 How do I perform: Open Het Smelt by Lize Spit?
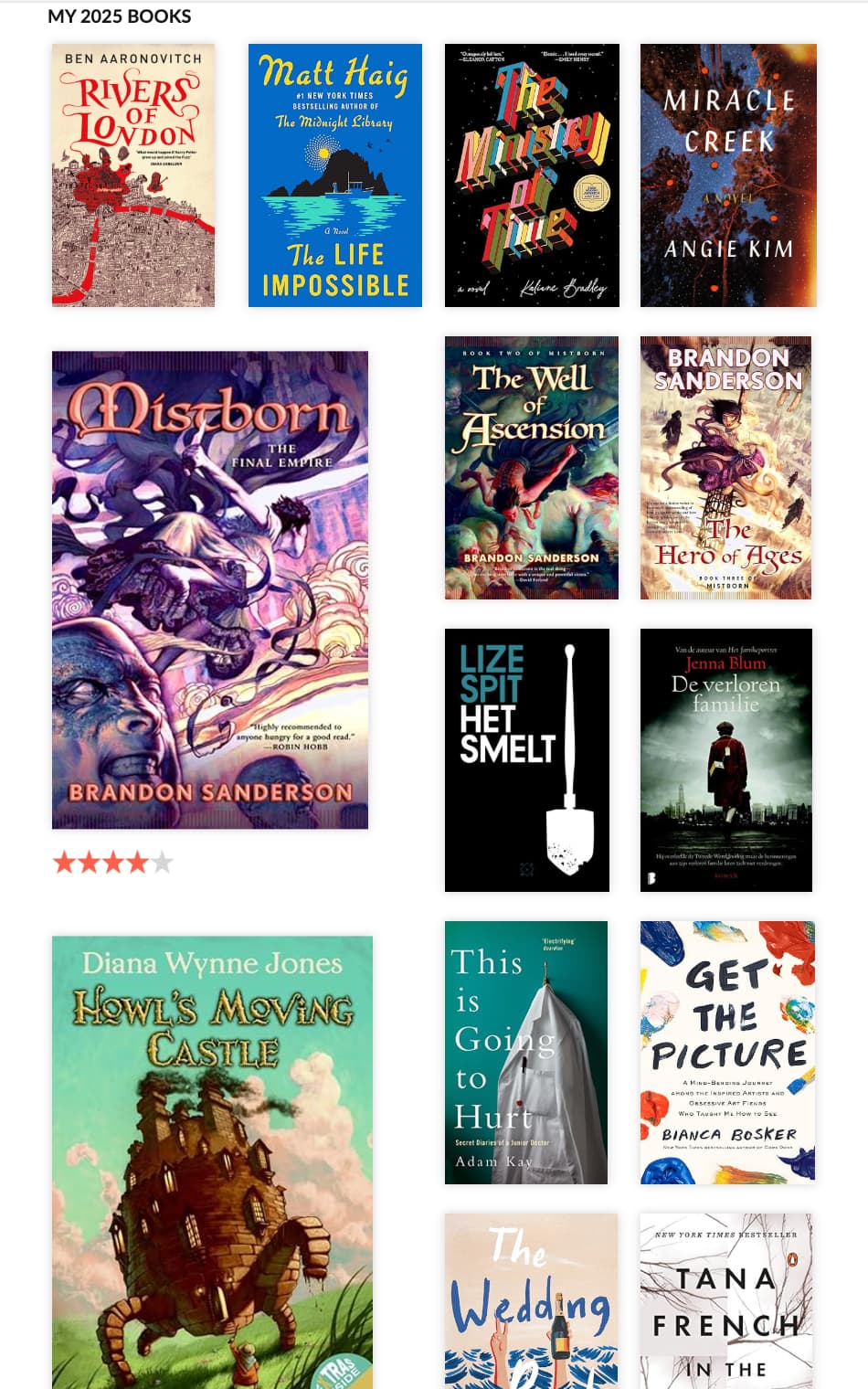[x=527, y=760]
